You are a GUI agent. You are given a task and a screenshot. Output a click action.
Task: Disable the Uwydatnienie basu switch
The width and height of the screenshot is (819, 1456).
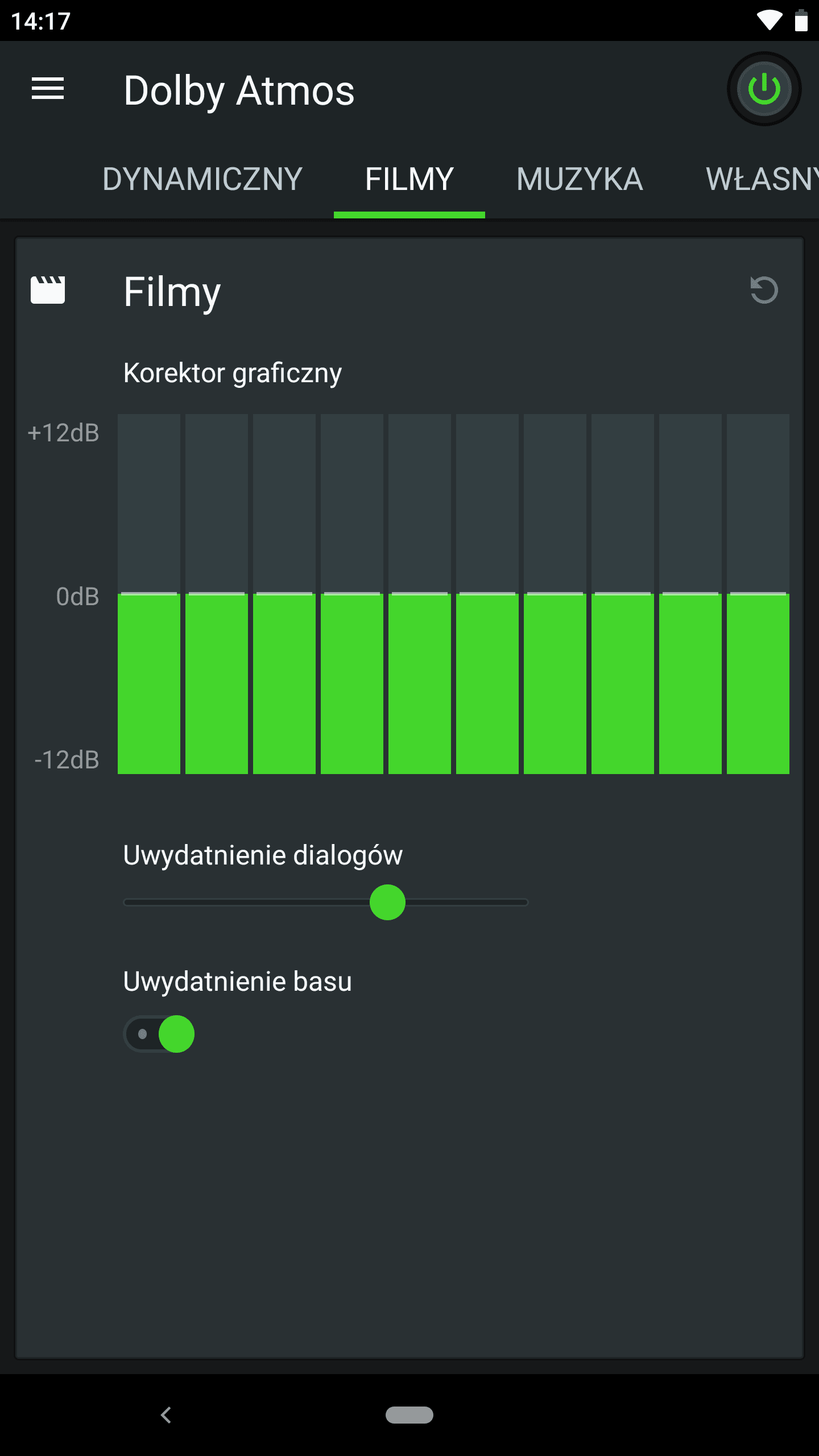(159, 1034)
